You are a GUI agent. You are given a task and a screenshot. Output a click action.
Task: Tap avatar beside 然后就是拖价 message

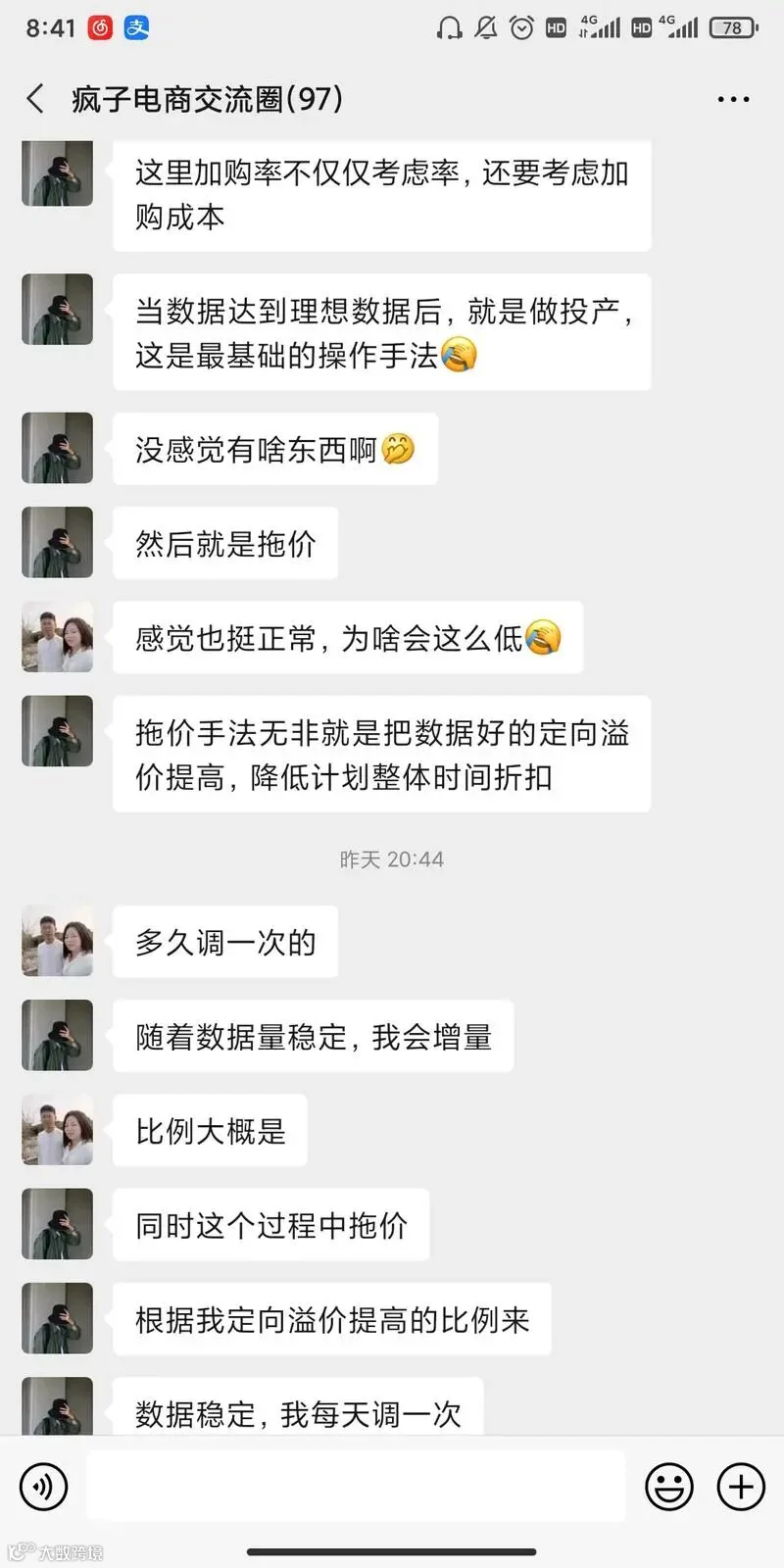[x=58, y=542]
